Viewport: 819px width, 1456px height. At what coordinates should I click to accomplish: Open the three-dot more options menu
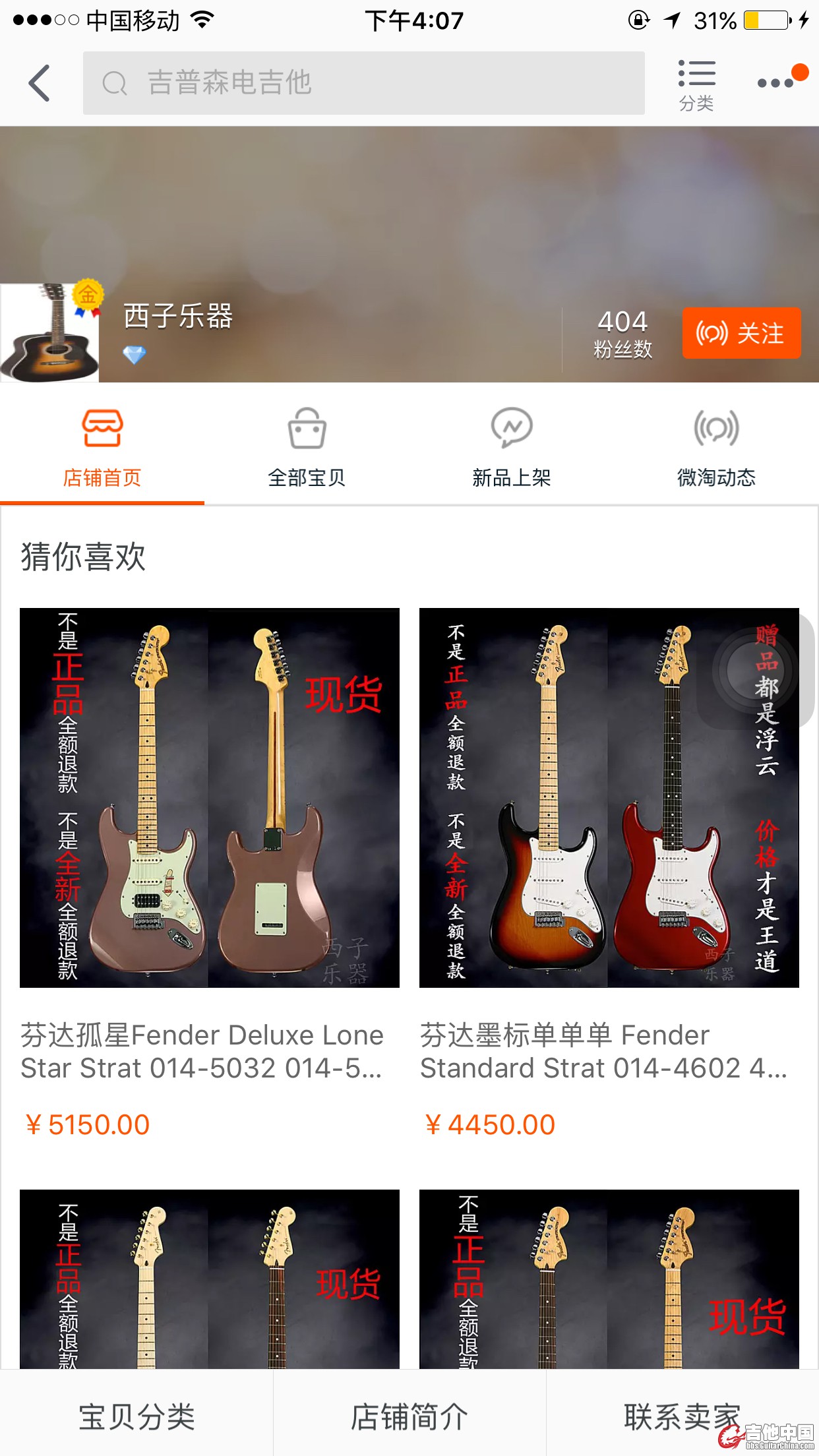pyautogui.click(x=776, y=83)
